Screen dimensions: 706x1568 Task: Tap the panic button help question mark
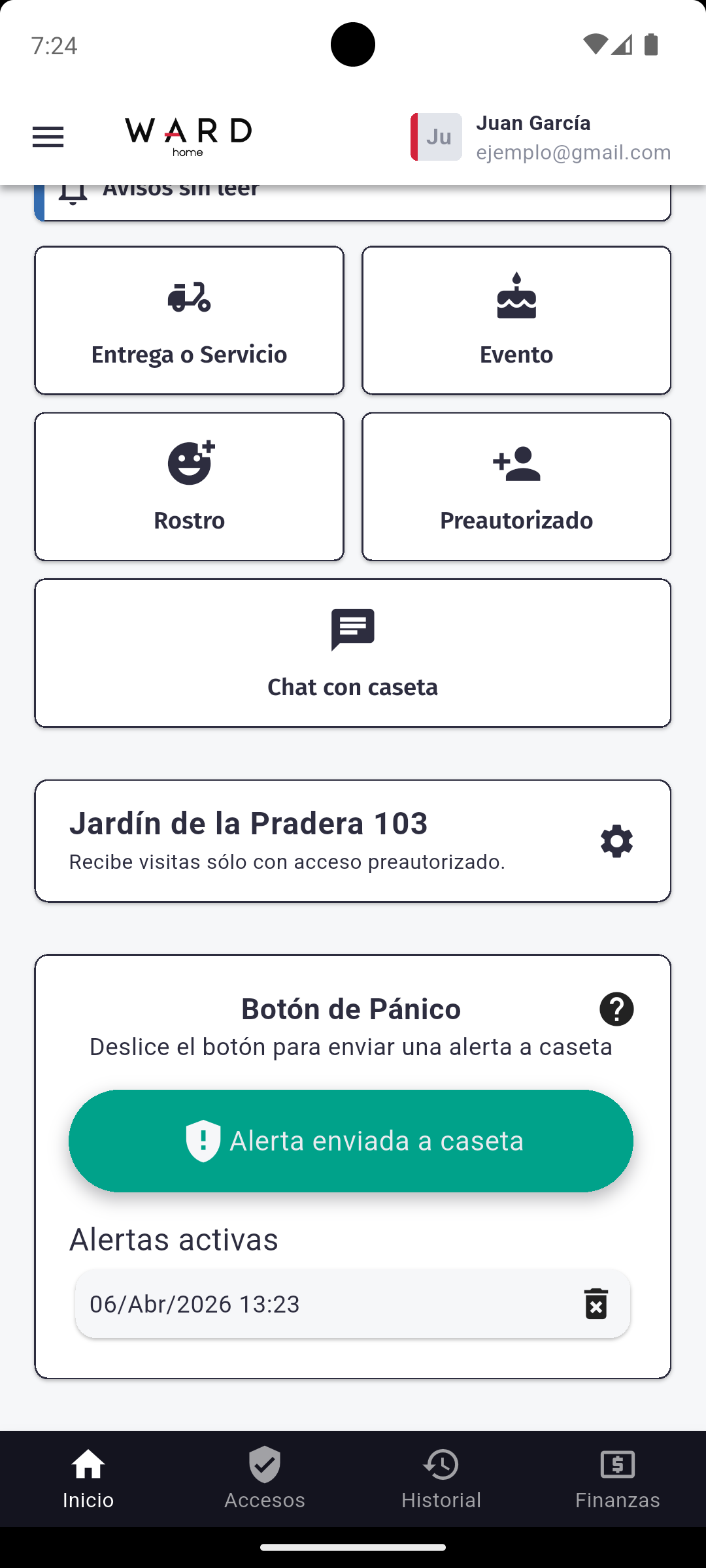(x=616, y=1009)
